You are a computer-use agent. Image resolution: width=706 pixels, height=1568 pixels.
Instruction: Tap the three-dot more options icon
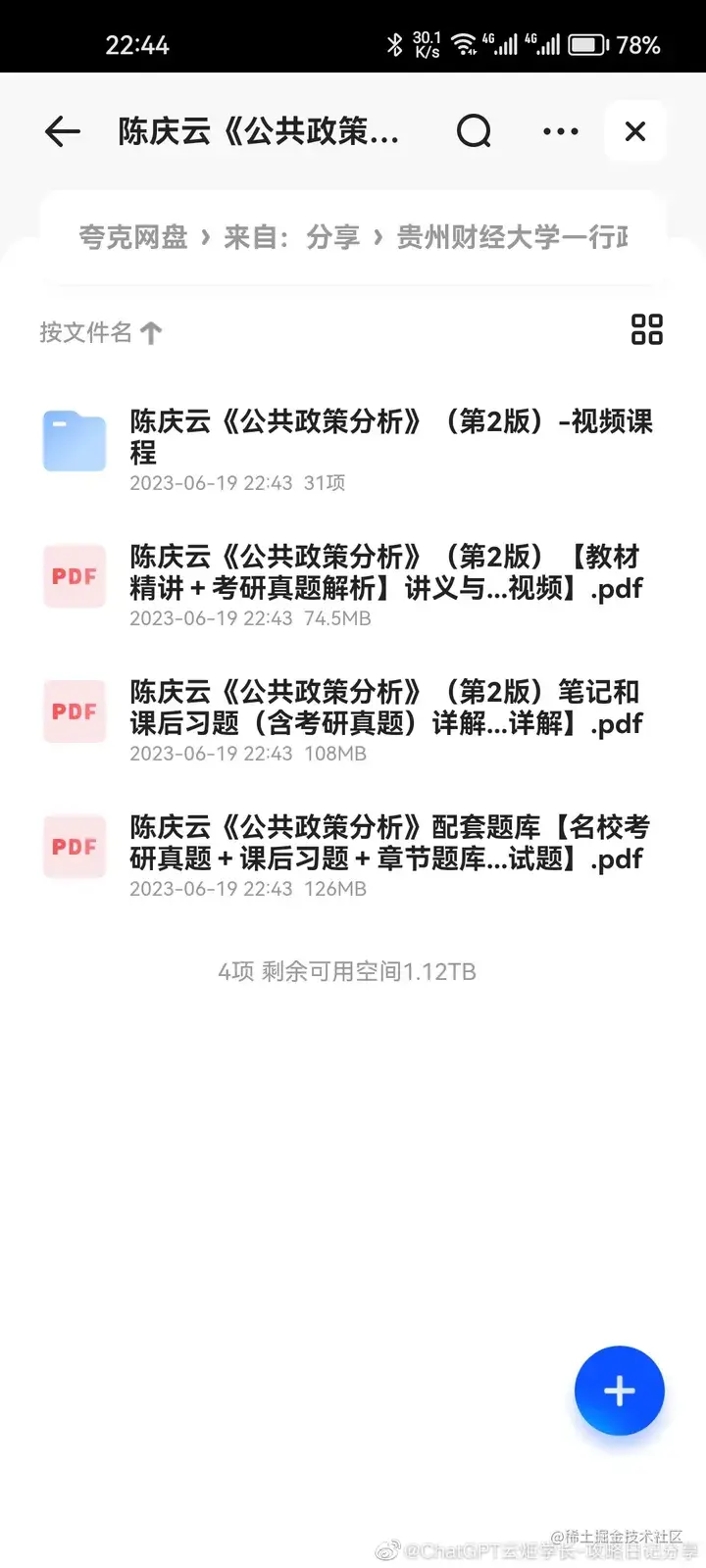tap(559, 131)
